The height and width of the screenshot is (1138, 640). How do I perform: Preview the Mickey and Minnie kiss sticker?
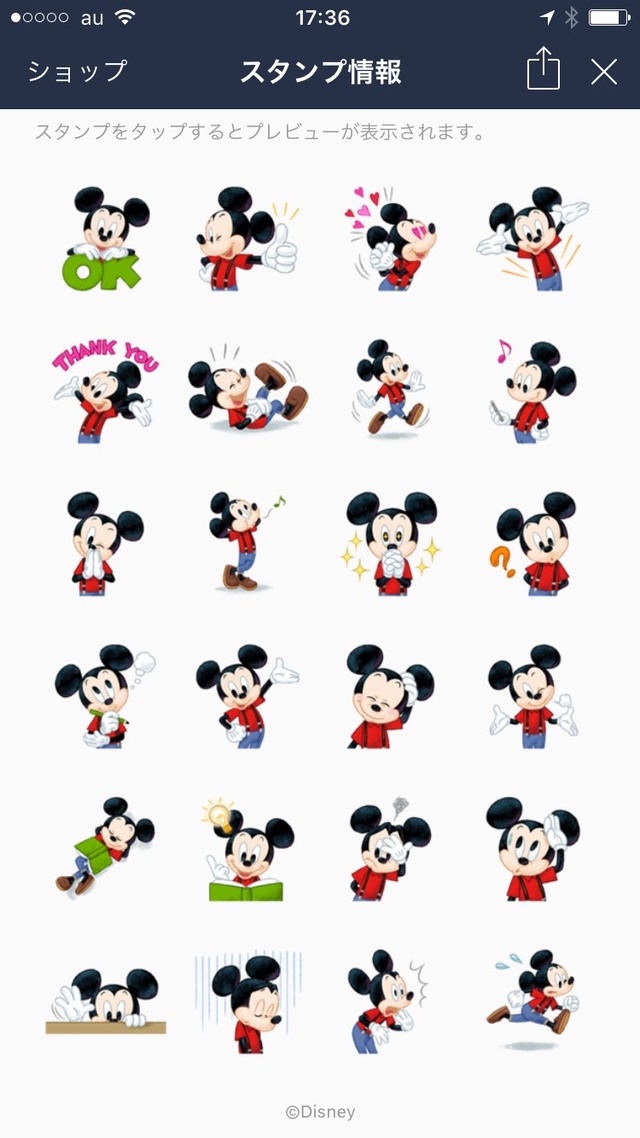pyautogui.click(x=391, y=238)
